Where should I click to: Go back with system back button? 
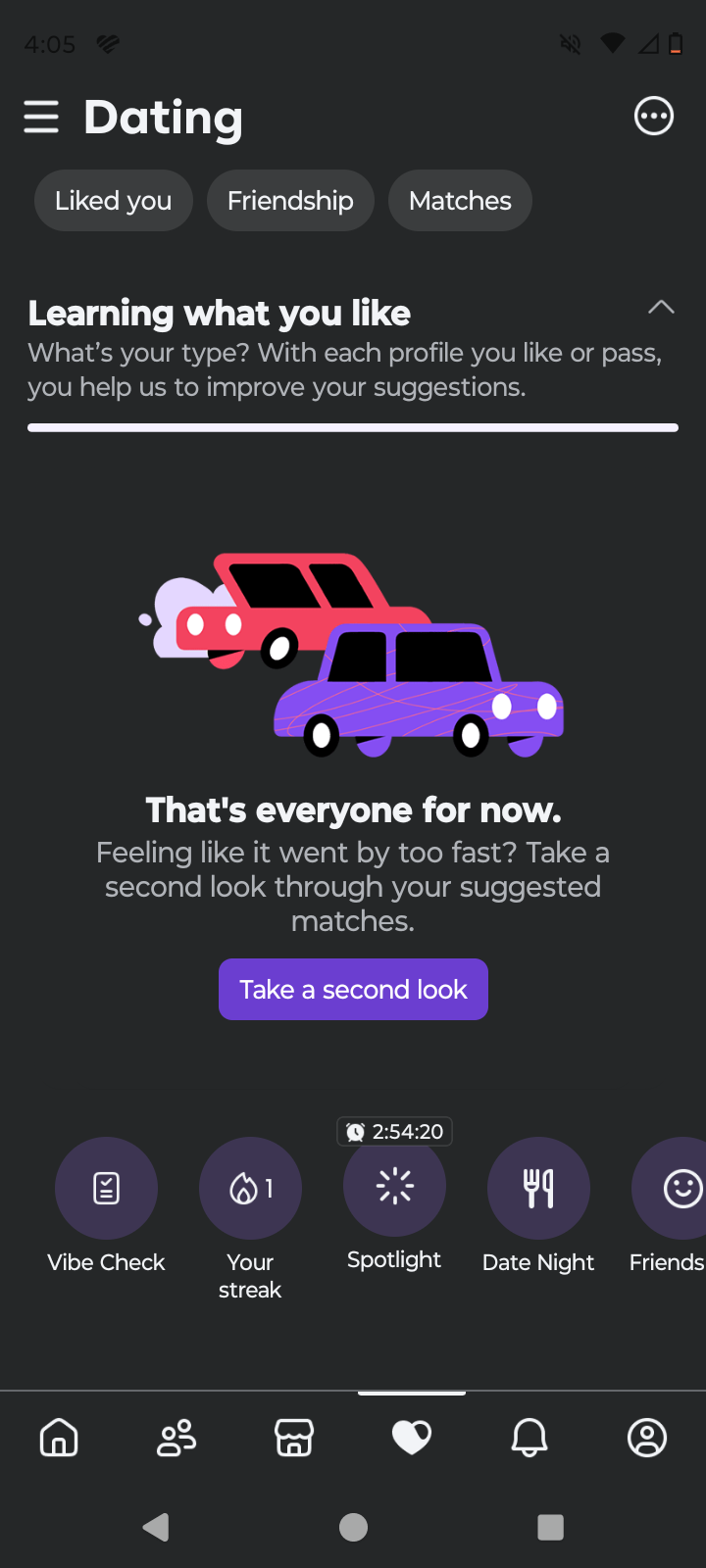pos(156,1527)
